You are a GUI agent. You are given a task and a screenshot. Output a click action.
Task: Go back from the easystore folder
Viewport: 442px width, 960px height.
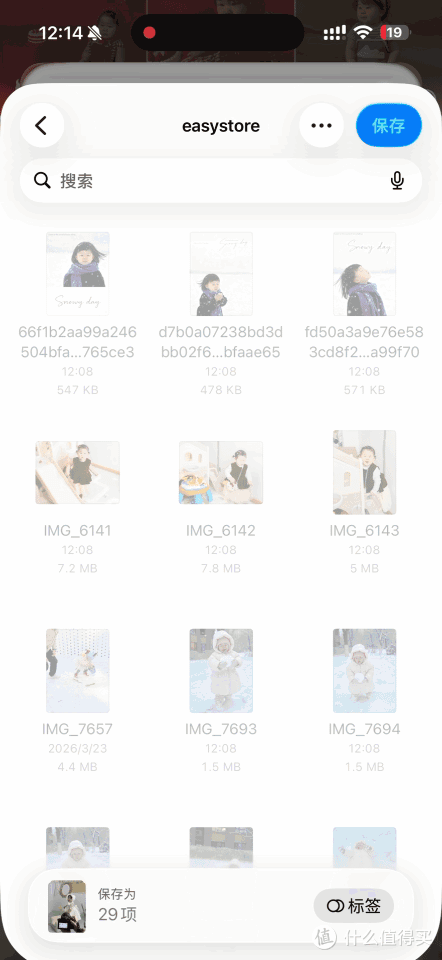coord(42,126)
